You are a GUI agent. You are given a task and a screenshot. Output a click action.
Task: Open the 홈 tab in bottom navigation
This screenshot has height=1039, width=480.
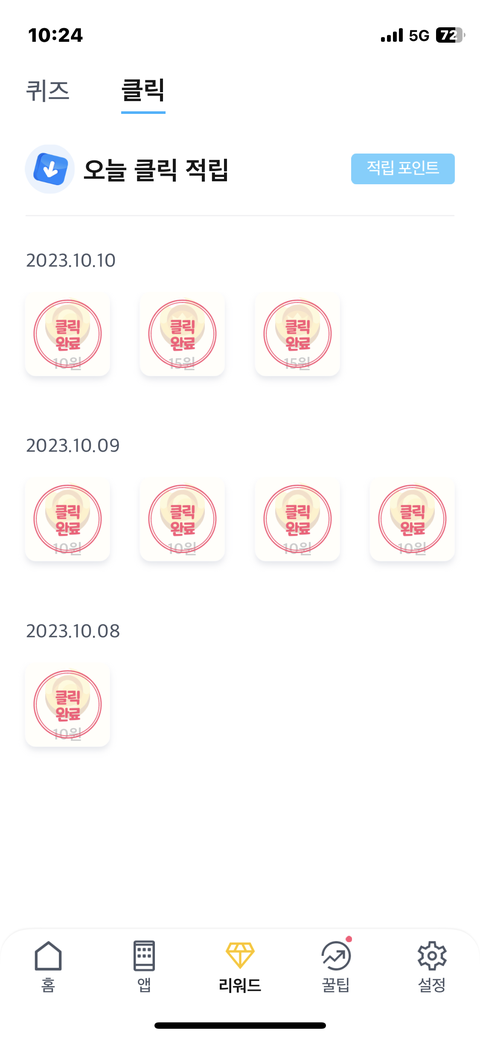48,967
